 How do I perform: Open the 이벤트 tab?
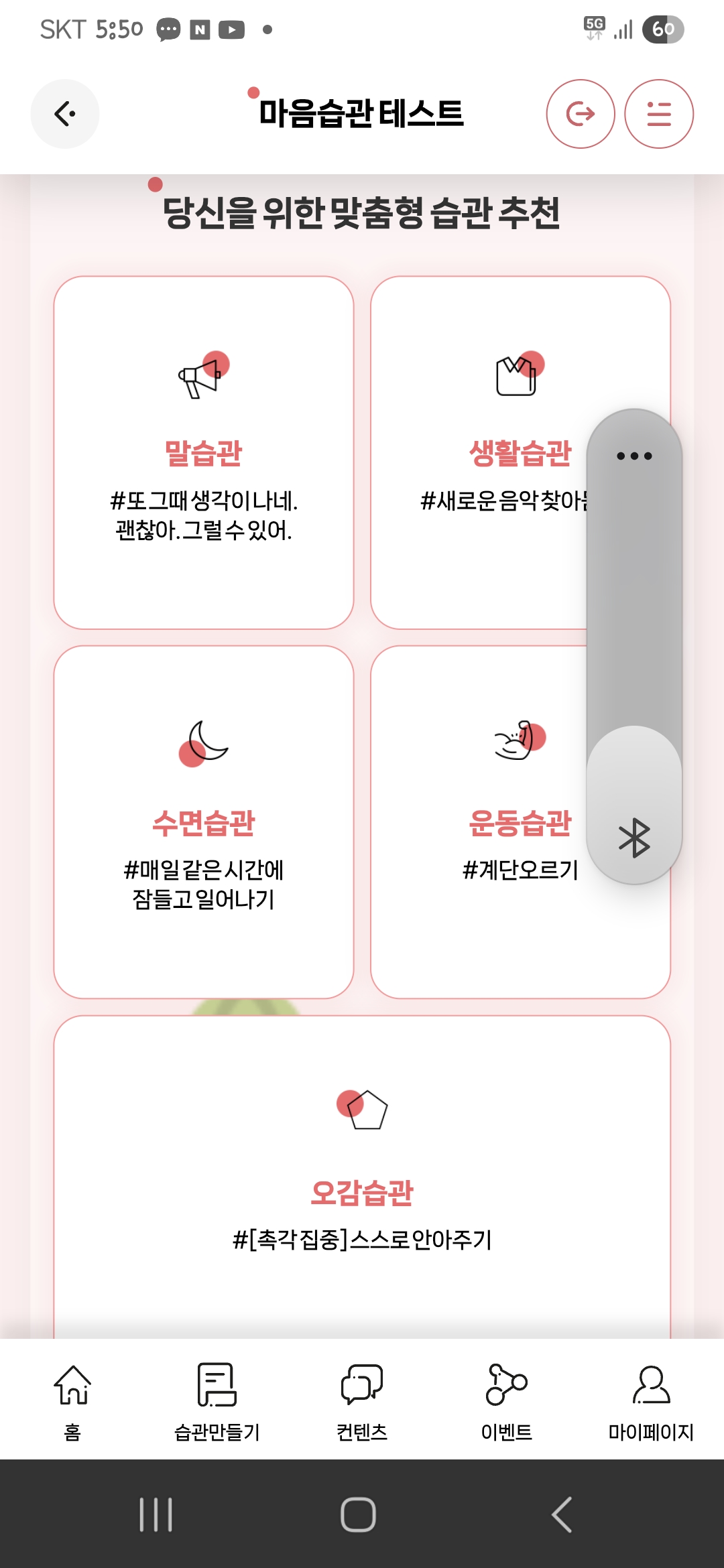tap(507, 1400)
